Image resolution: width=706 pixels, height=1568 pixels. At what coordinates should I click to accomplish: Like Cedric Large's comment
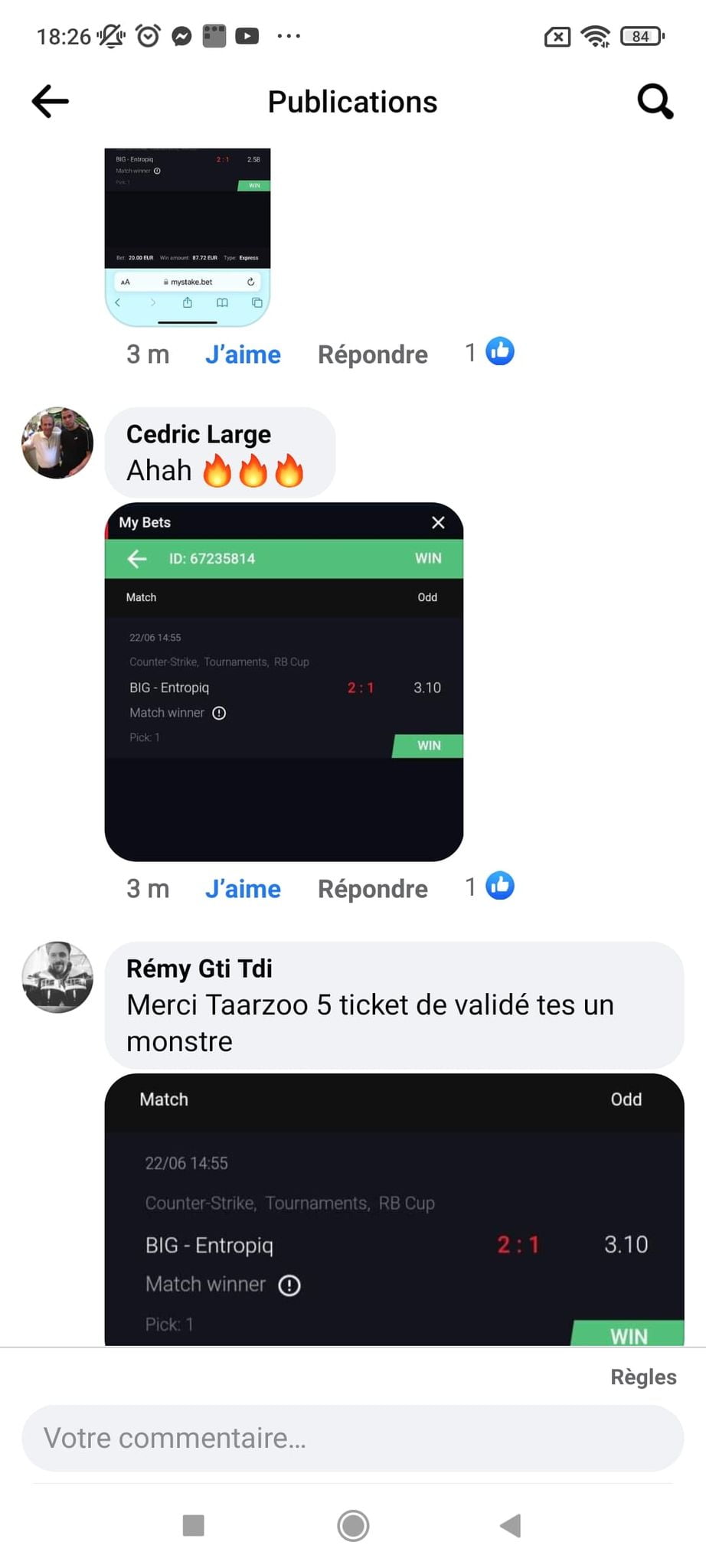pos(242,888)
